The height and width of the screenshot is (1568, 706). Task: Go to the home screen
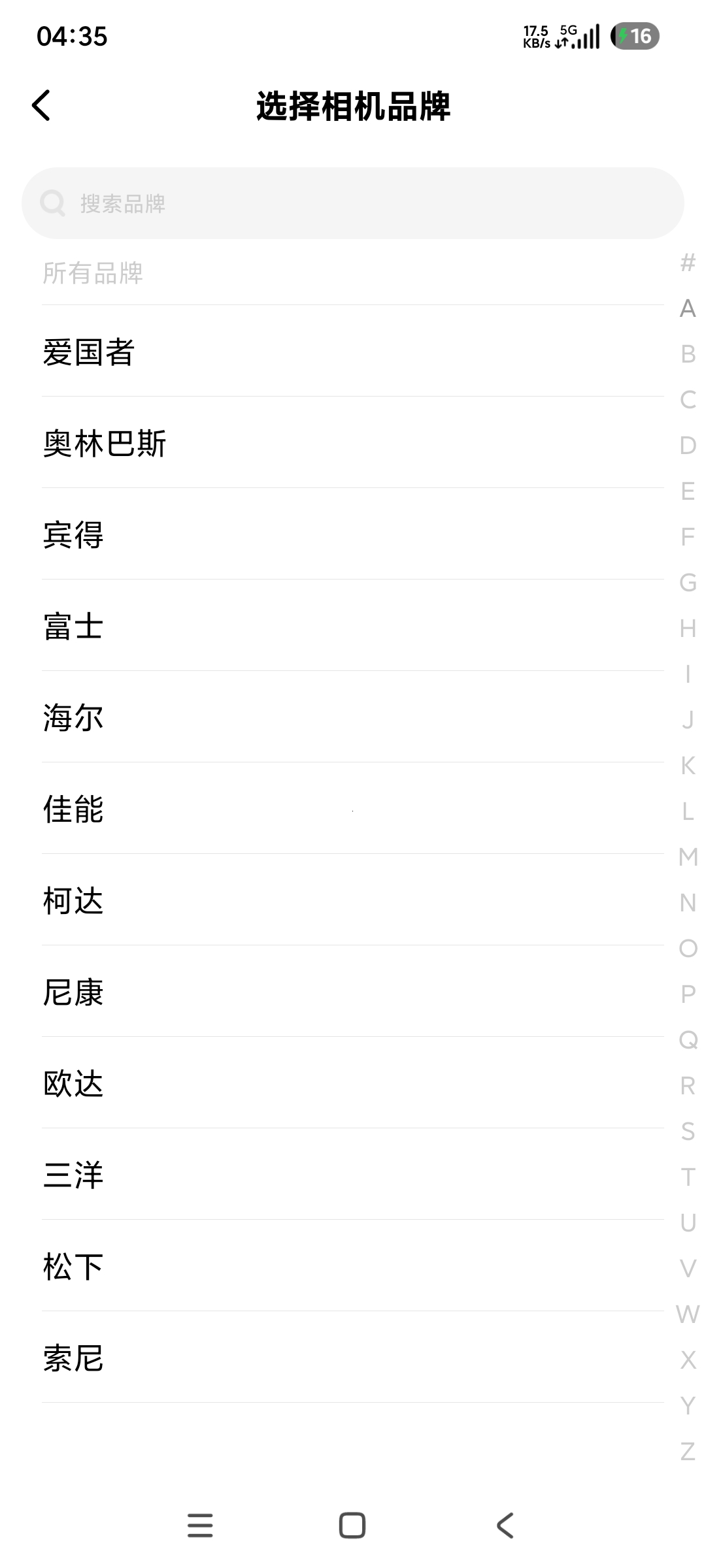point(352,1526)
